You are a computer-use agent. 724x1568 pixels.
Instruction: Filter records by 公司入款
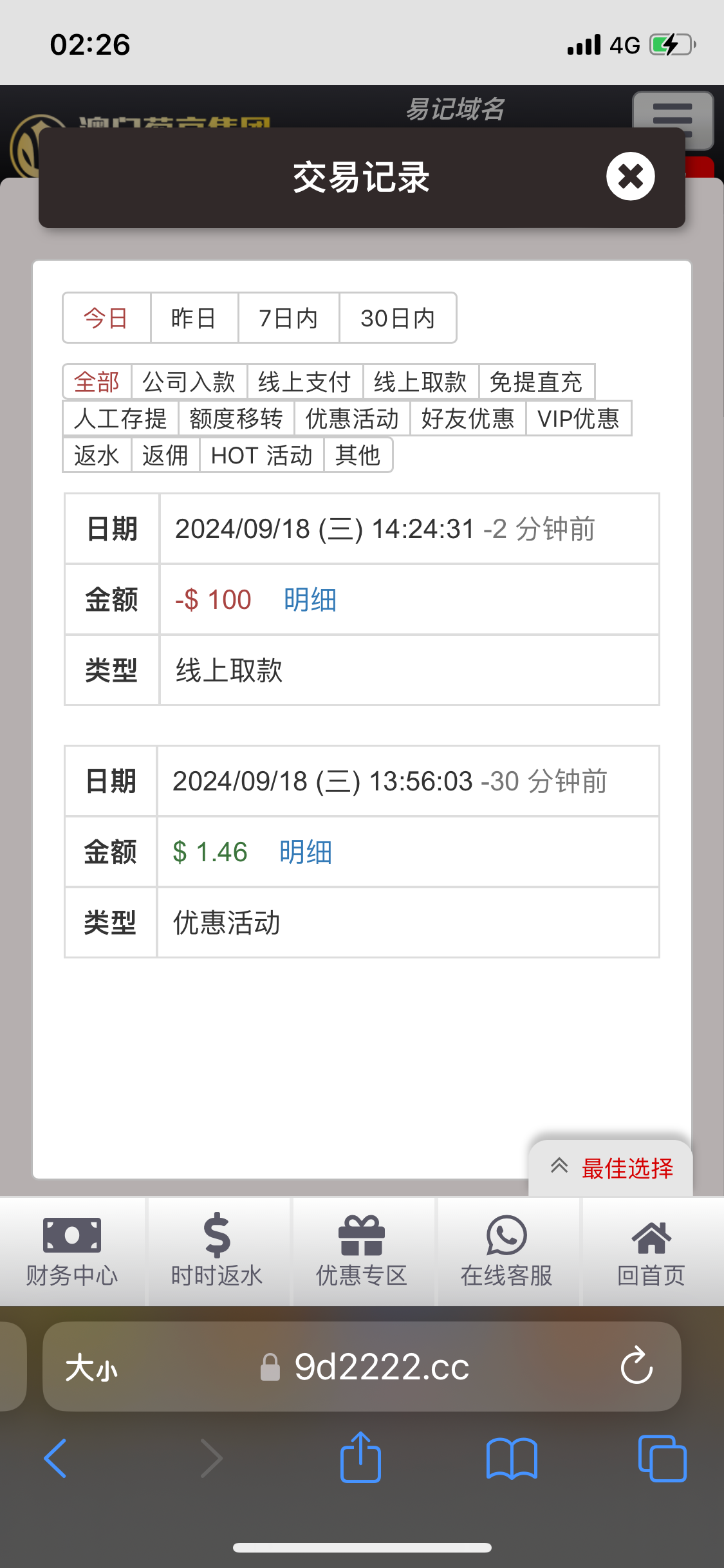pyautogui.click(x=189, y=382)
